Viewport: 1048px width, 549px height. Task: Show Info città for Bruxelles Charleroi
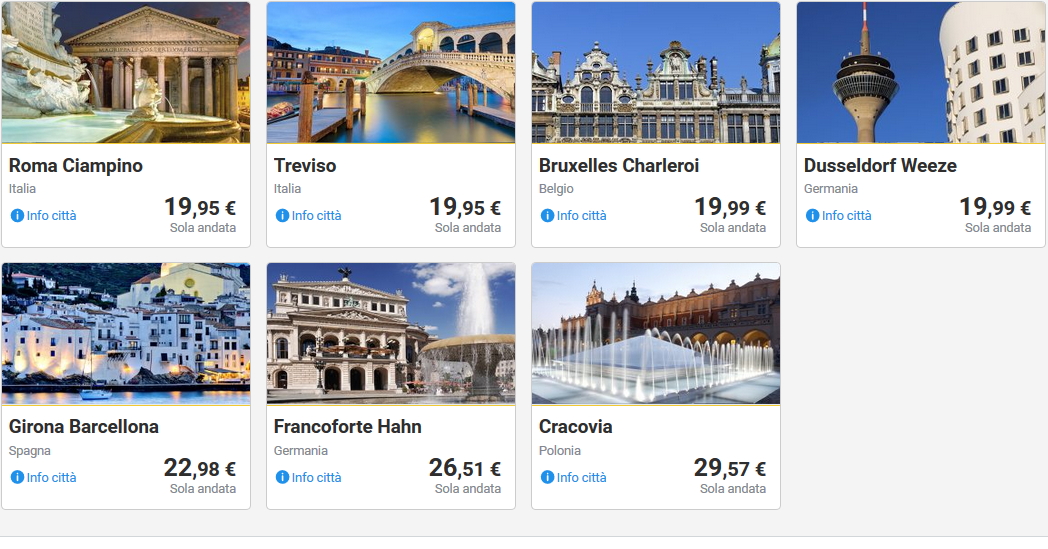[574, 216]
